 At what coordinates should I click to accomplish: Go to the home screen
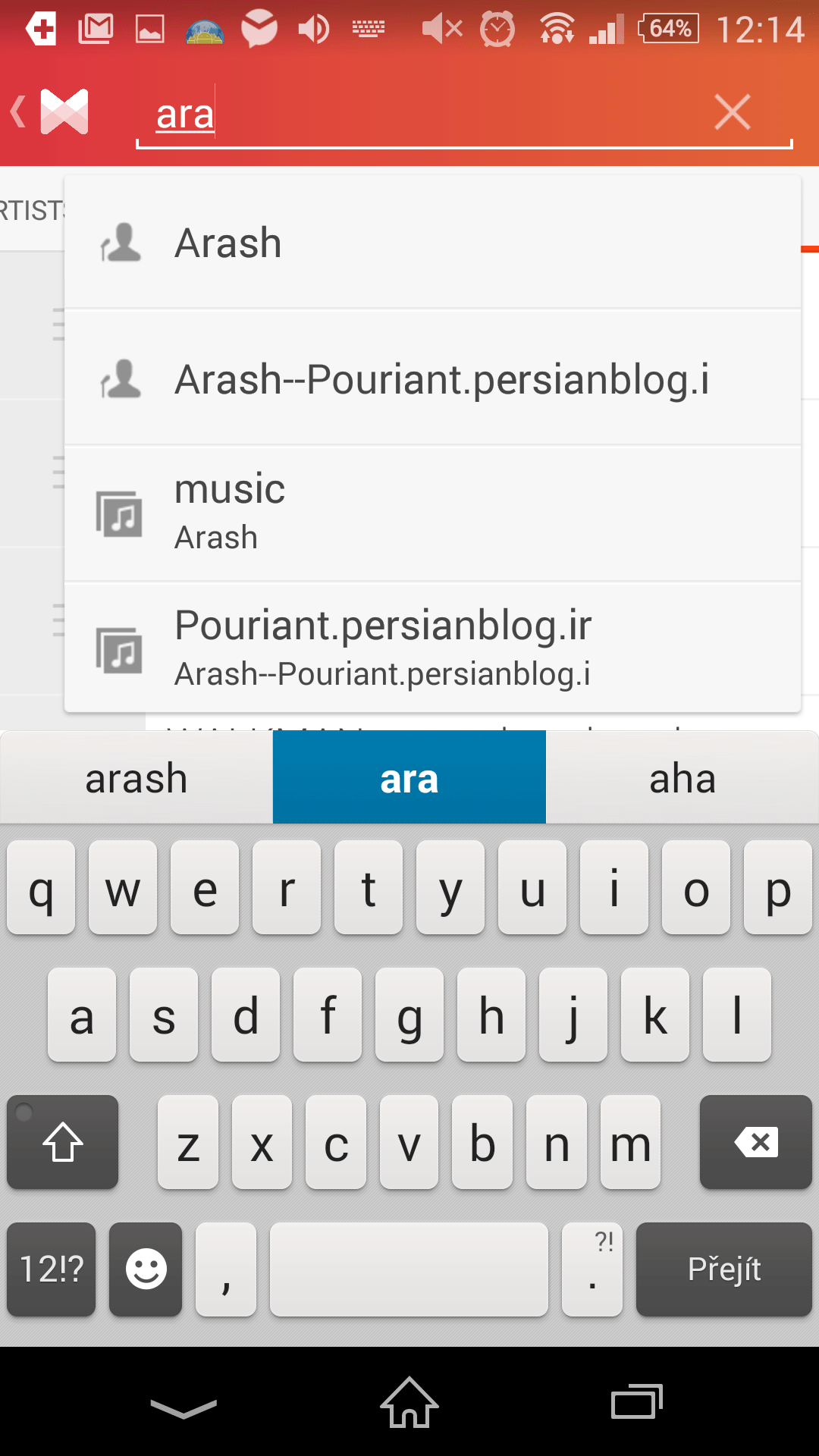[409, 1402]
